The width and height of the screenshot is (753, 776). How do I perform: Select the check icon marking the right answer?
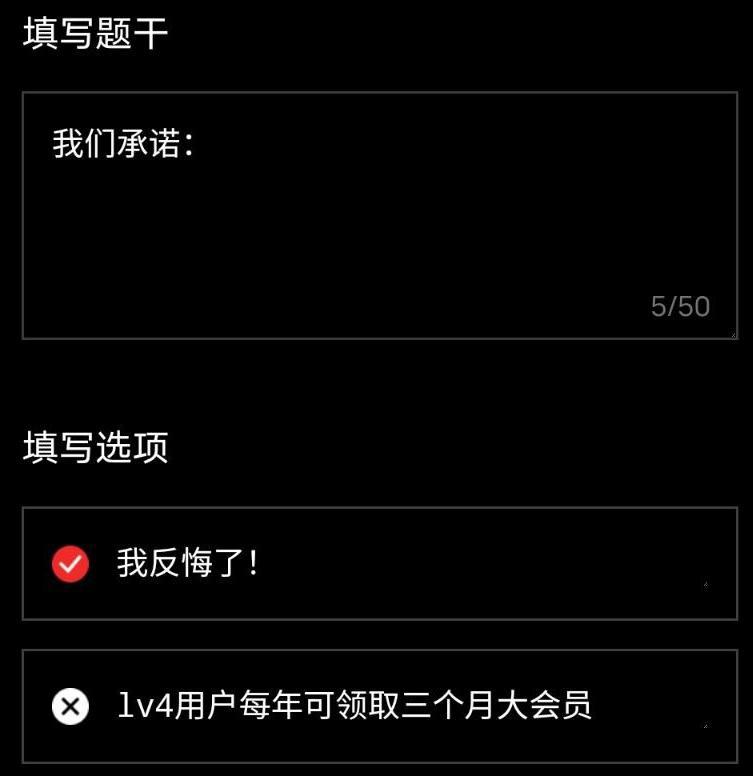point(69,564)
